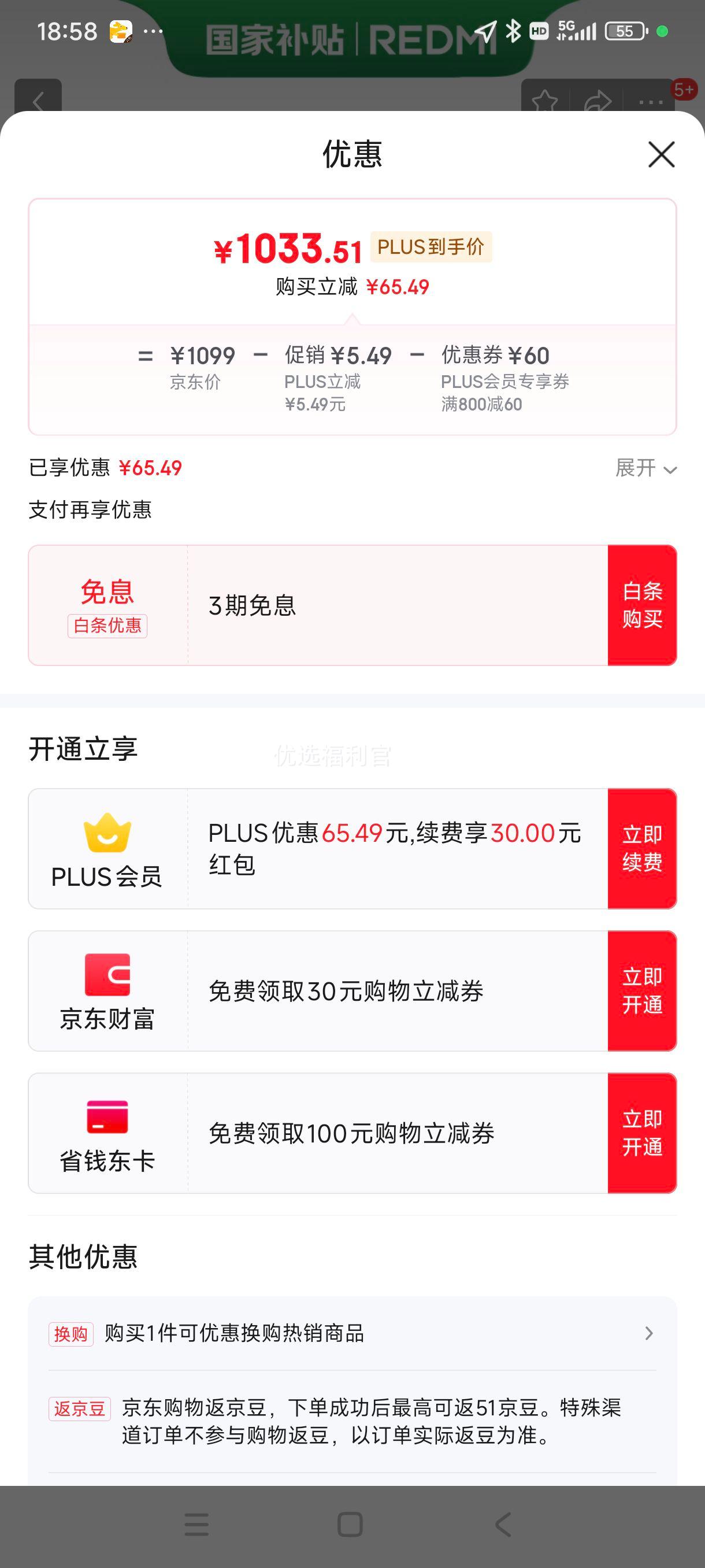
Task: Tap 立即开通 next to 京东财富
Action: [x=643, y=990]
